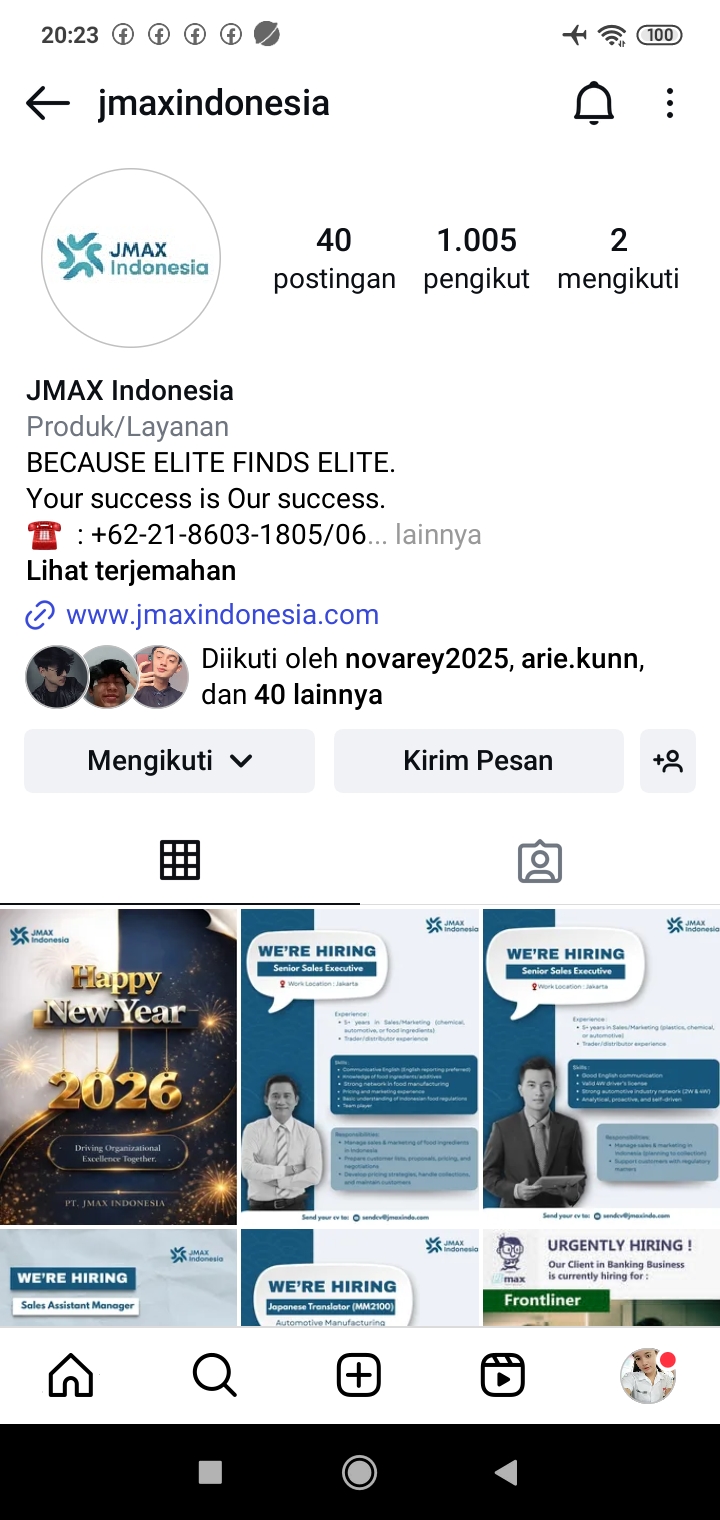Open the www.jmaxindonesia.com link
Viewport: 720px width, 1520px height.
(222, 614)
